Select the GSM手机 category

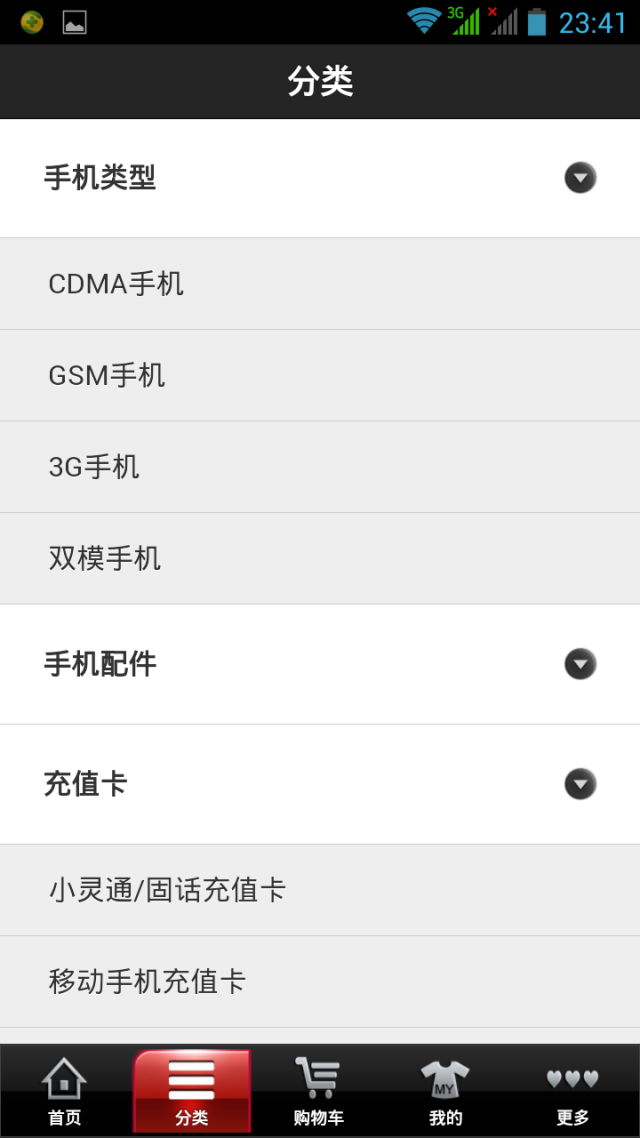[320, 376]
